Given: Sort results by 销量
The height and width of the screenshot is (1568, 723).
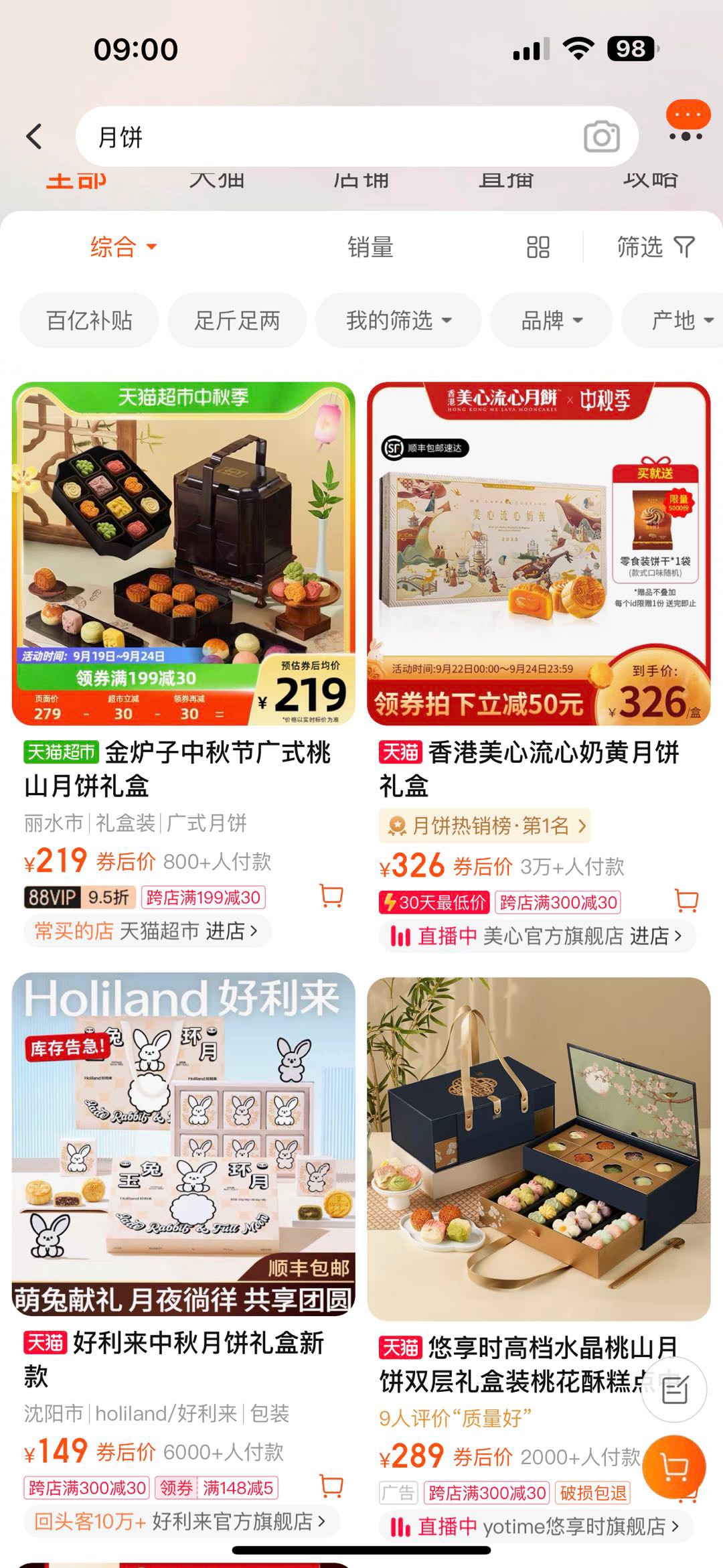Looking at the screenshot, I should (x=370, y=247).
